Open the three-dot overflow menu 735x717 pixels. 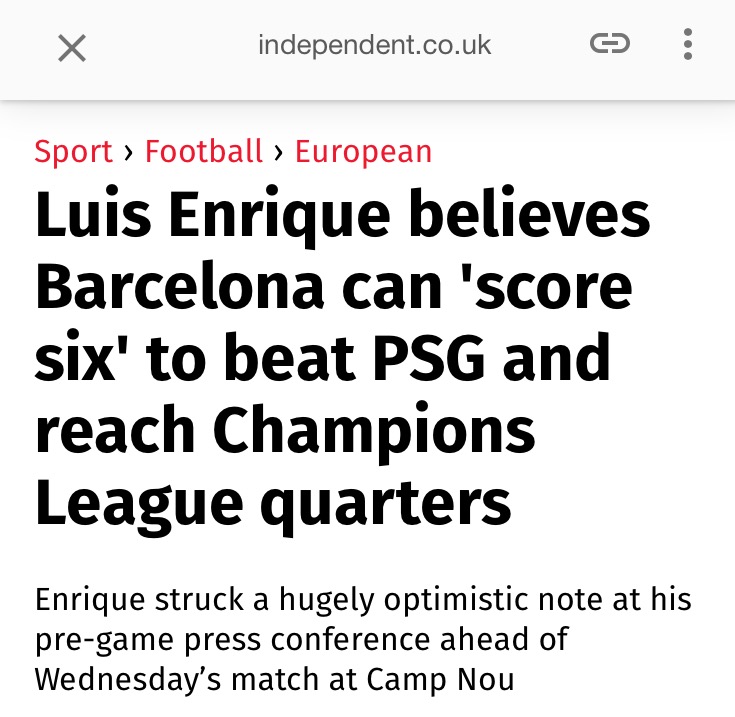click(x=687, y=45)
